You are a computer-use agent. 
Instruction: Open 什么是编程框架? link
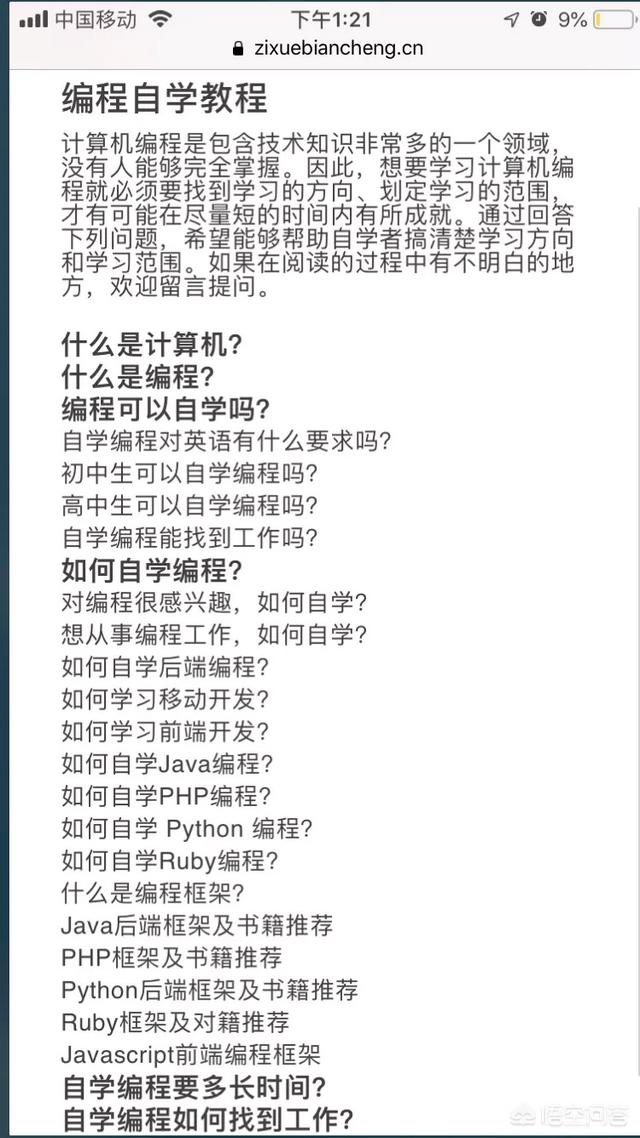click(153, 893)
